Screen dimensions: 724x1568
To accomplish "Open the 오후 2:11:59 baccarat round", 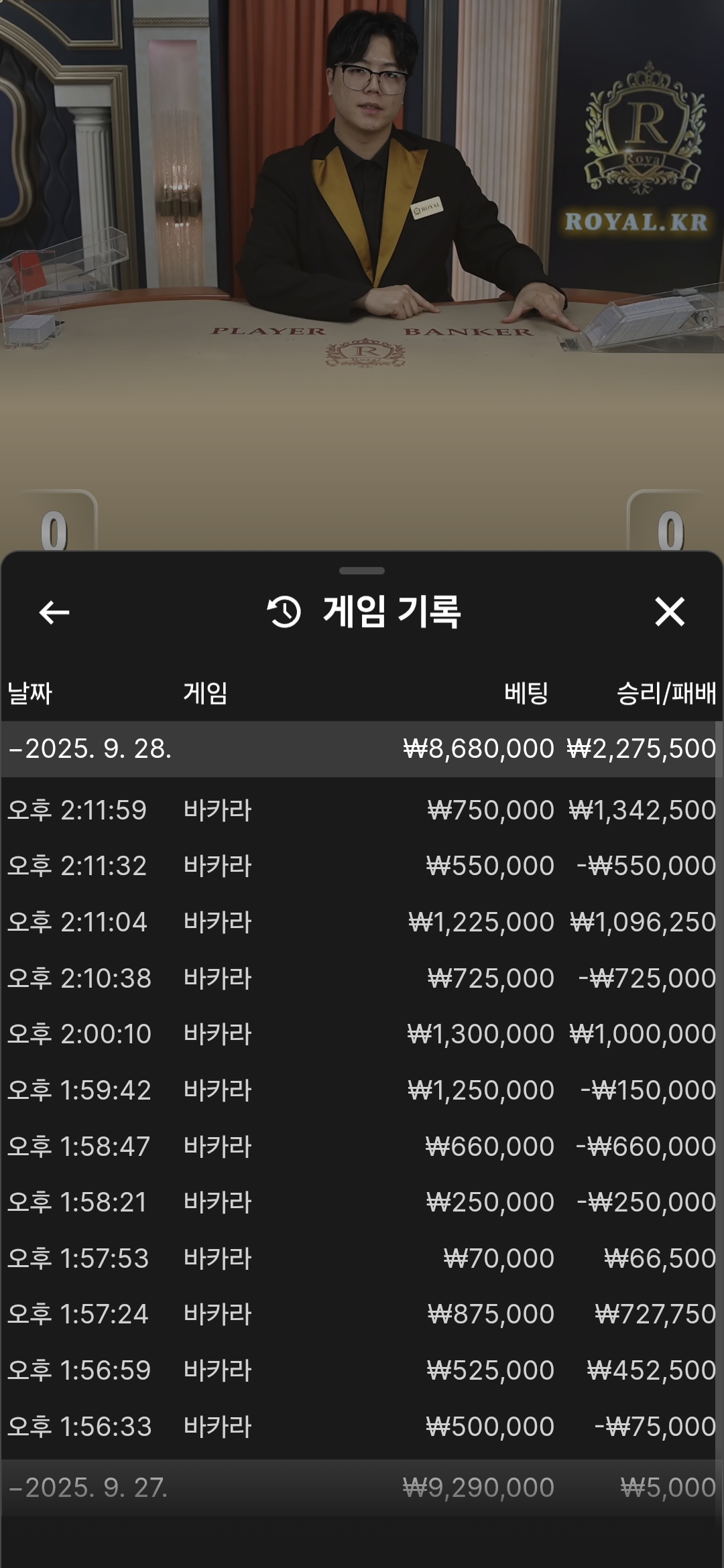I will tap(362, 810).
